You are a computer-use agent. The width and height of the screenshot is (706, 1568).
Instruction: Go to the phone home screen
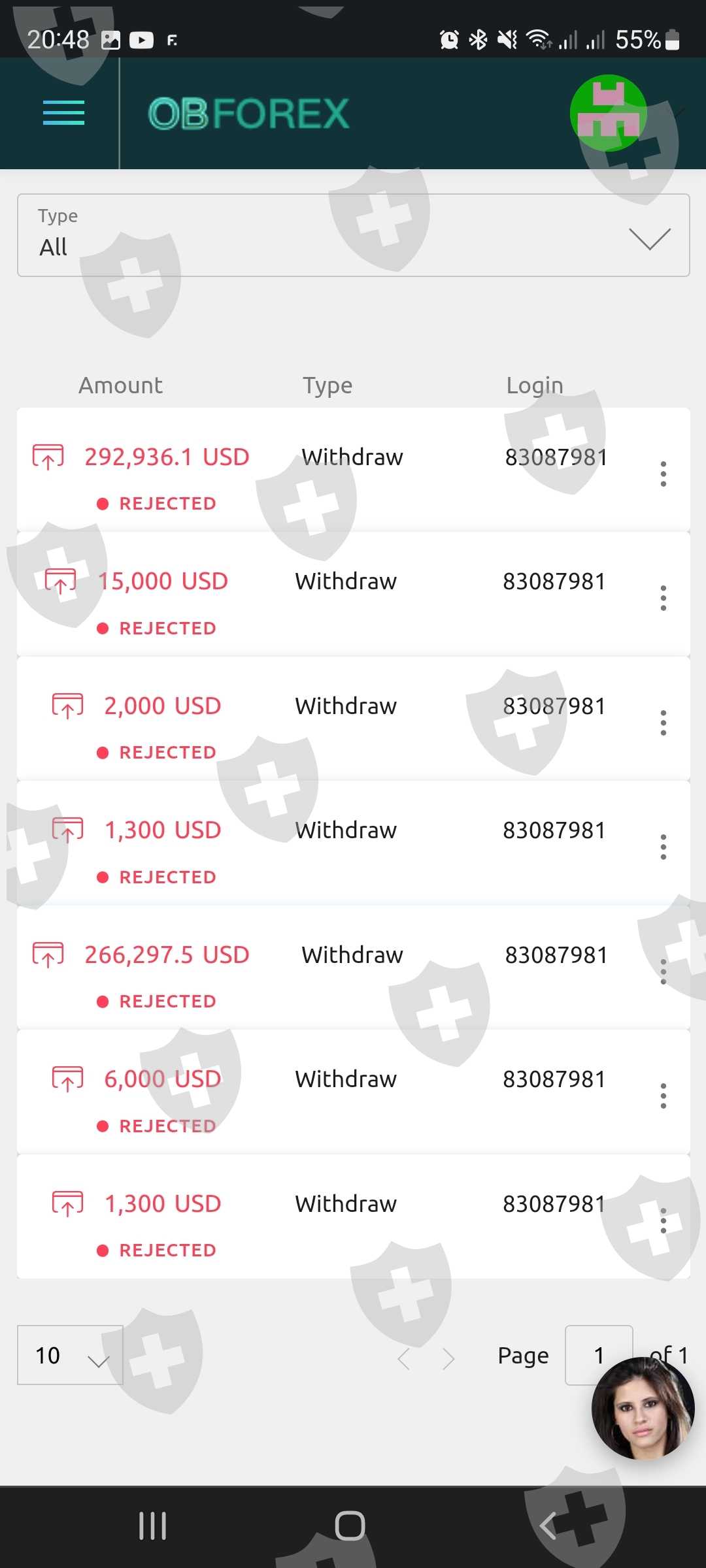coord(350,1526)
